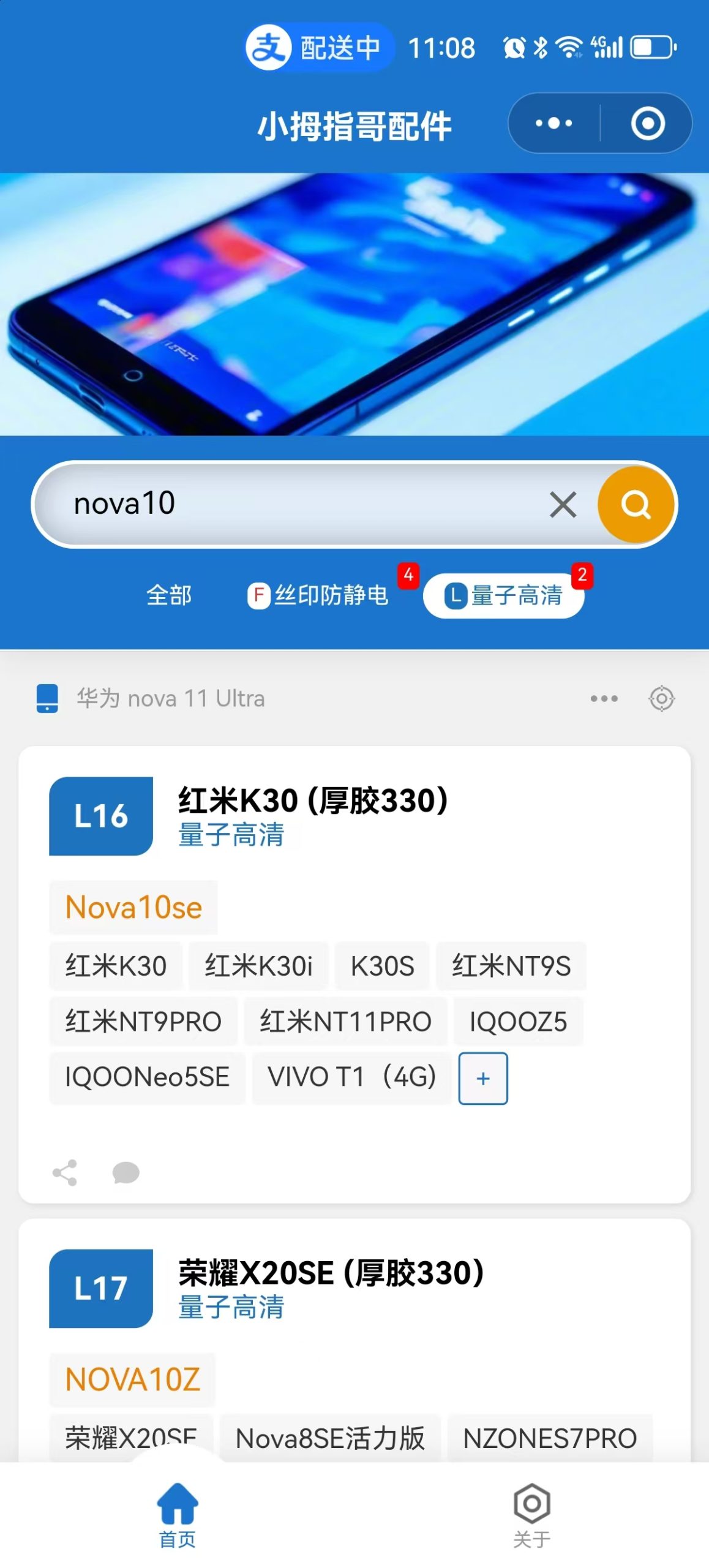The height and width of the screenshot is (1568, 709).
Task: Switch to the 全部 filter
Action: [x=169, y=595]
